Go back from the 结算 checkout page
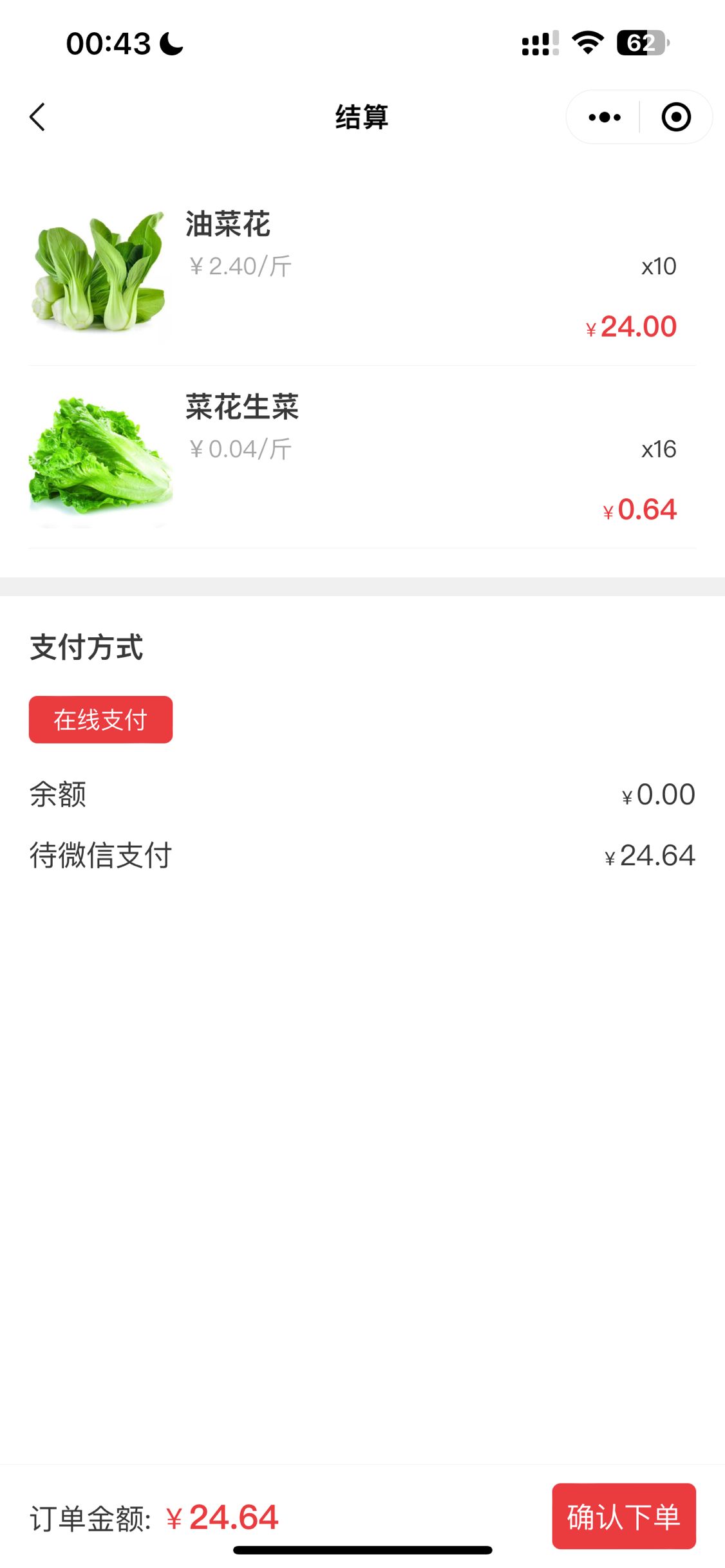725x1568 pixels. tap(38, 117)
